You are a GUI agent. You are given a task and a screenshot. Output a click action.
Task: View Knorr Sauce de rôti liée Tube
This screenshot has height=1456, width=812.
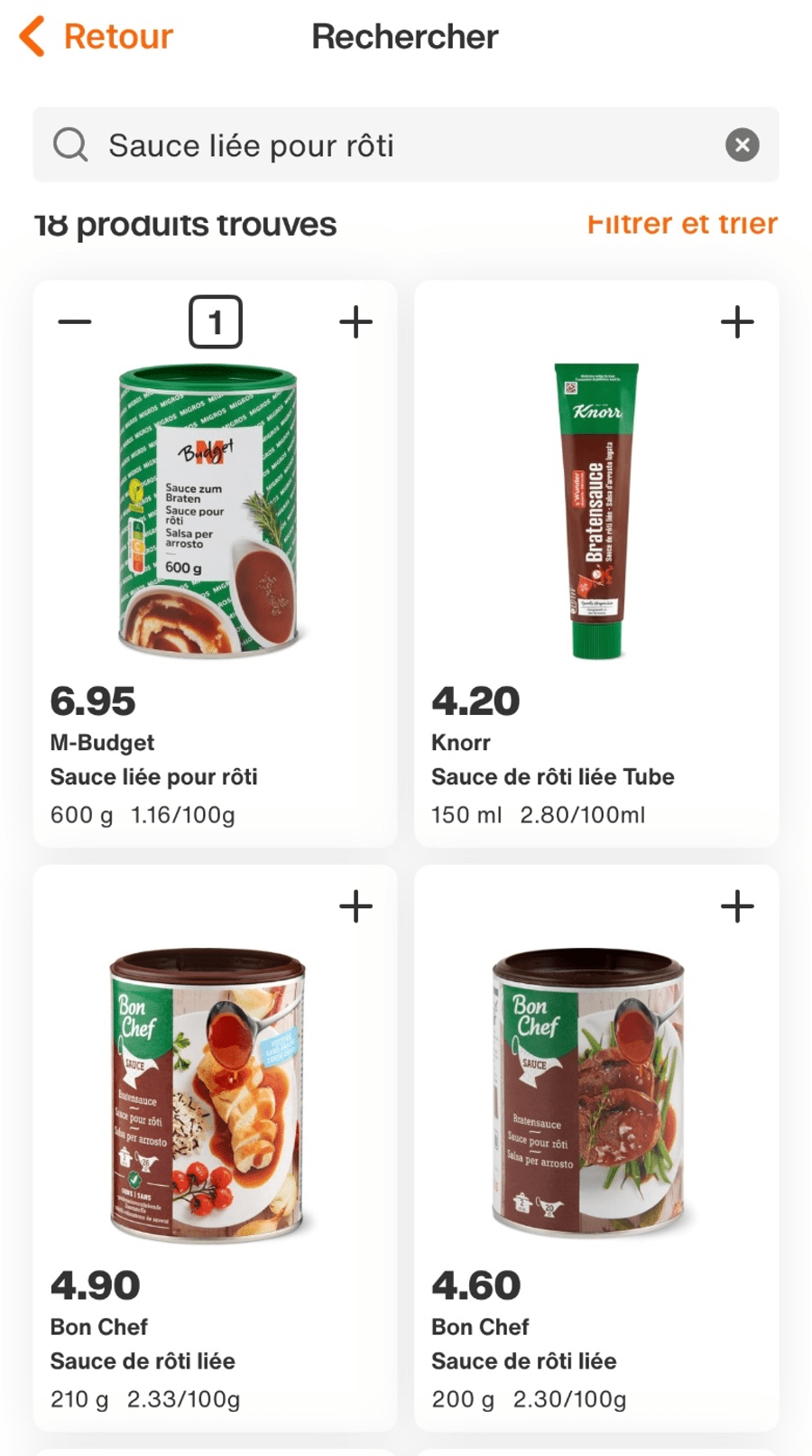coord(595,512)
